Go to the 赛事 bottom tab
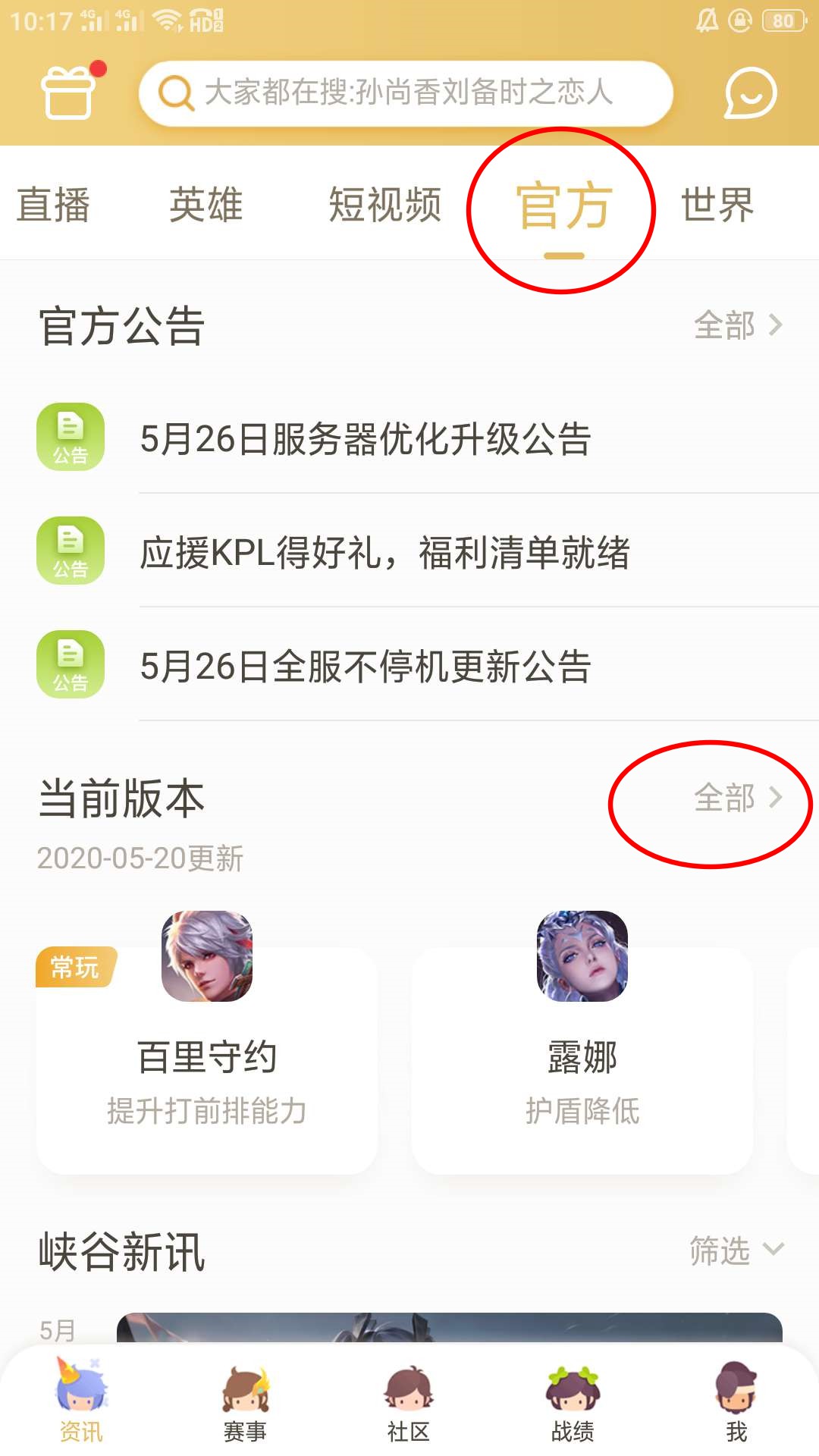 [245, 1404]
